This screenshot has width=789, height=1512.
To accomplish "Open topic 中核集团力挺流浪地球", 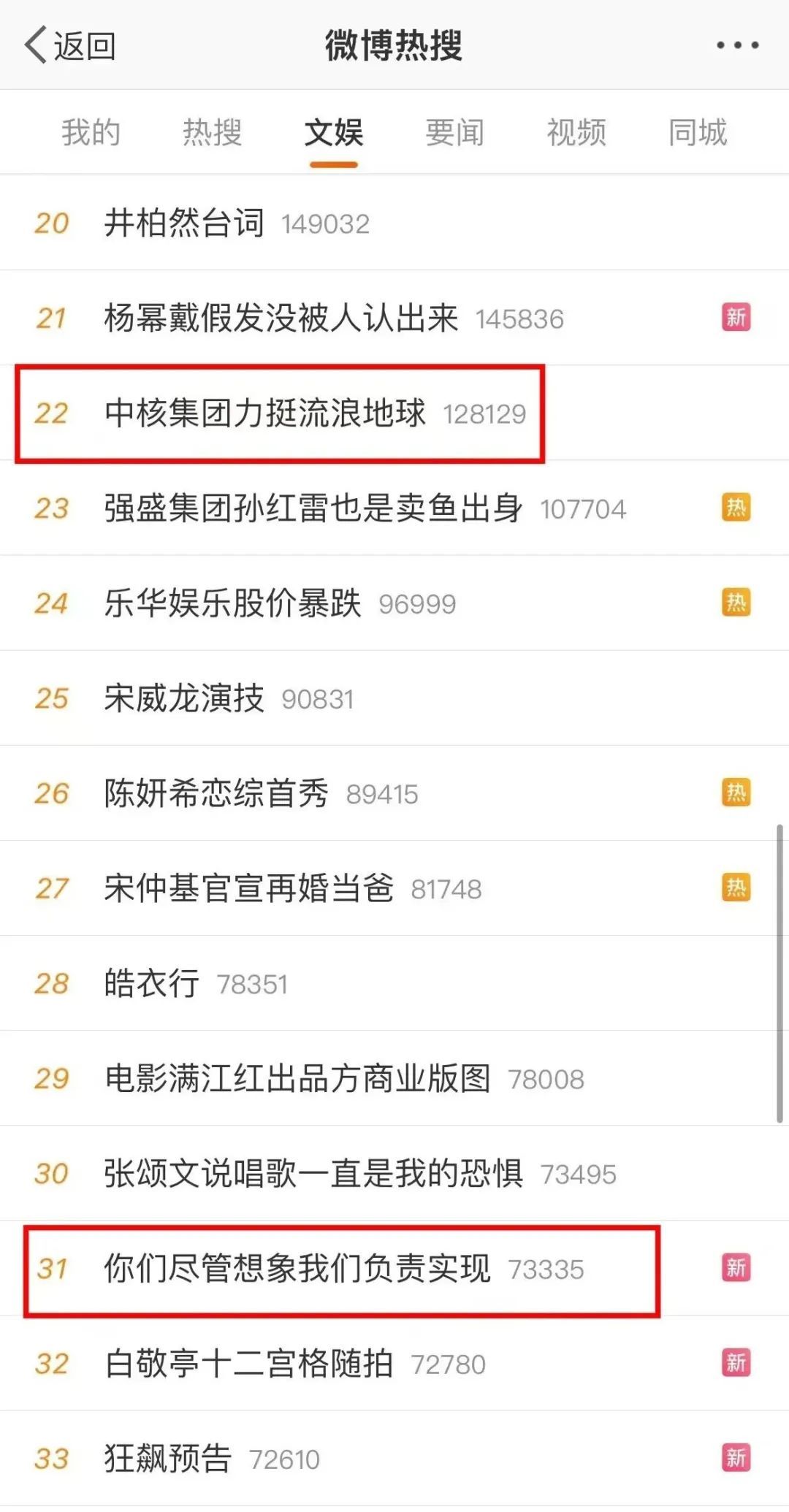I will coord(265,413).
